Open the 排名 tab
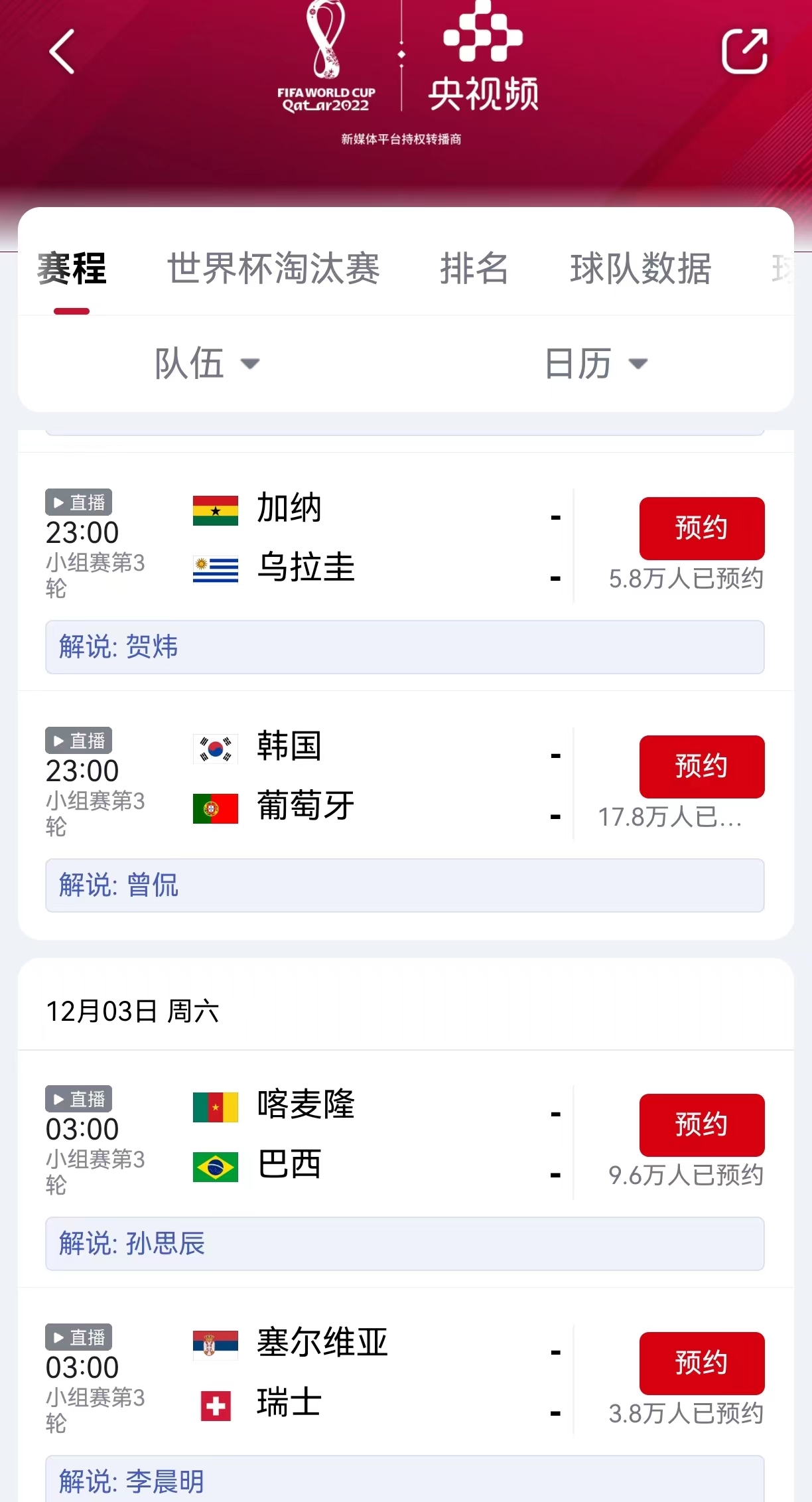This screenshot has height=1502, width=812. click(474, 269)
